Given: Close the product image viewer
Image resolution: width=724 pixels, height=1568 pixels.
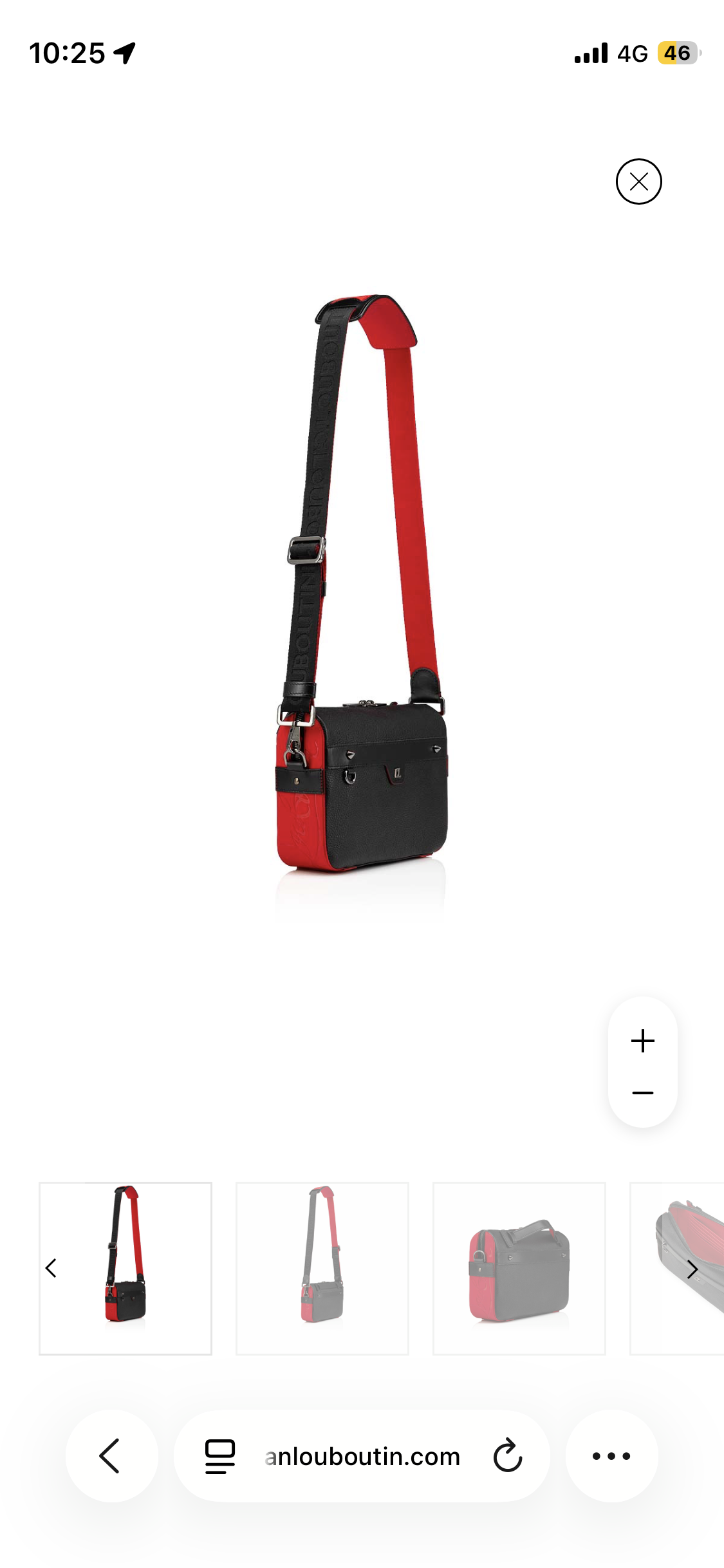Looking at the screenshot, I should pos(638,182).
